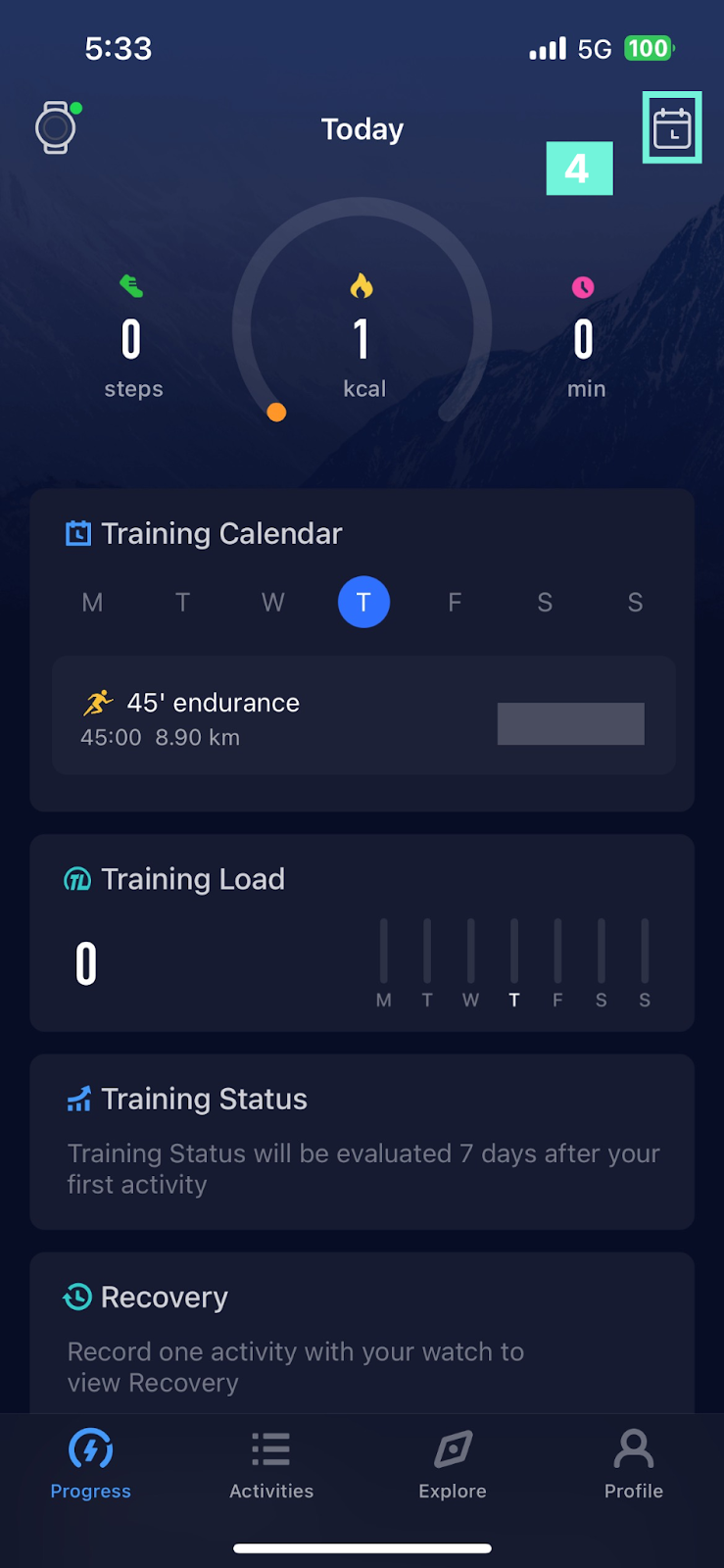The height and width of the screenshot is (1568, 724).
Task: Open the Recovery card
Action: coord(362,1338)
